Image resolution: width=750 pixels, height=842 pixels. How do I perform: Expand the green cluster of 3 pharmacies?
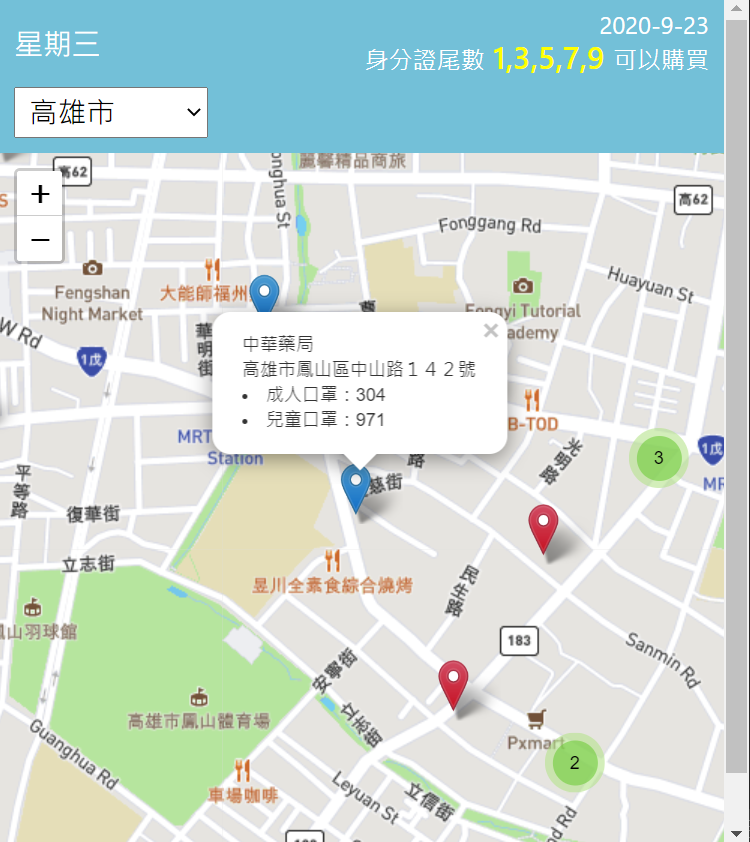[x=658, y=458]
